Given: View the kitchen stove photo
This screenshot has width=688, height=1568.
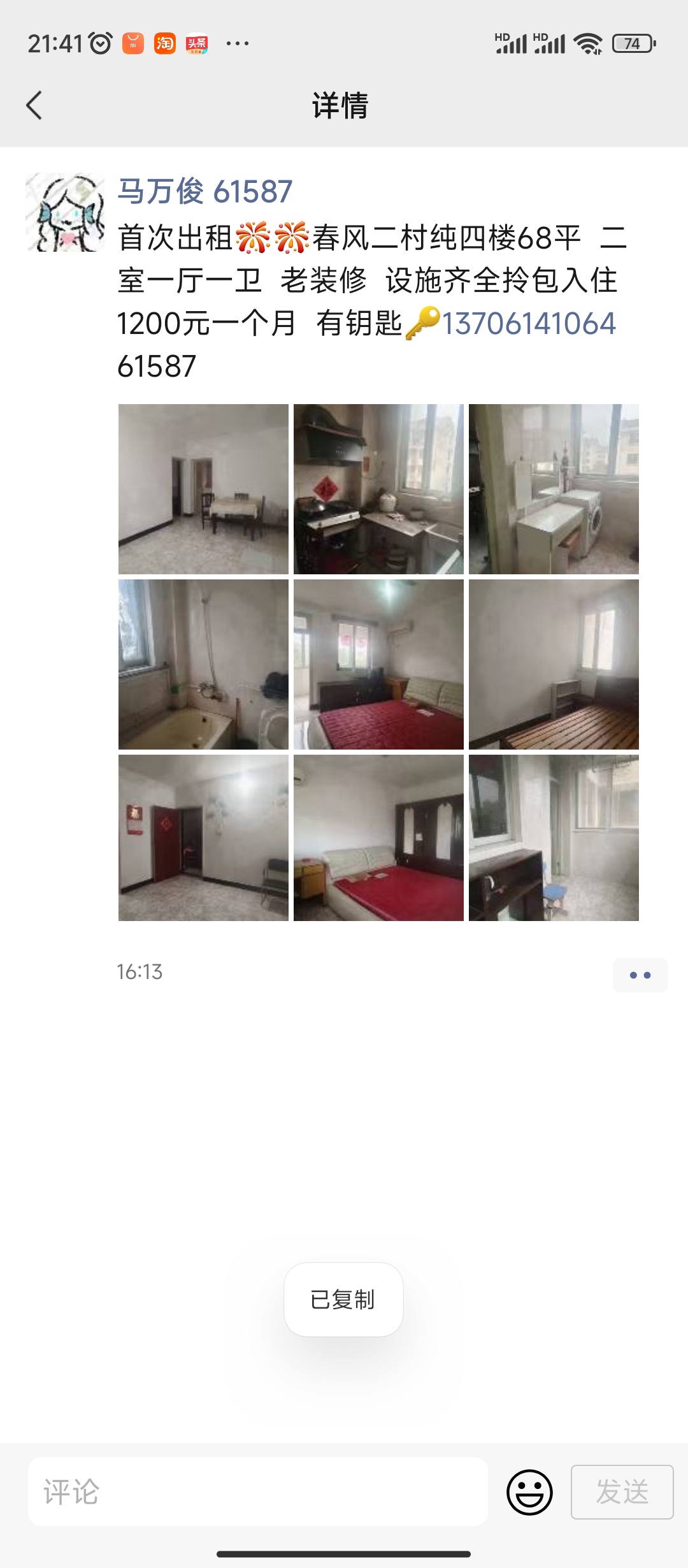Looking at the screenshot, I should 378,489.
